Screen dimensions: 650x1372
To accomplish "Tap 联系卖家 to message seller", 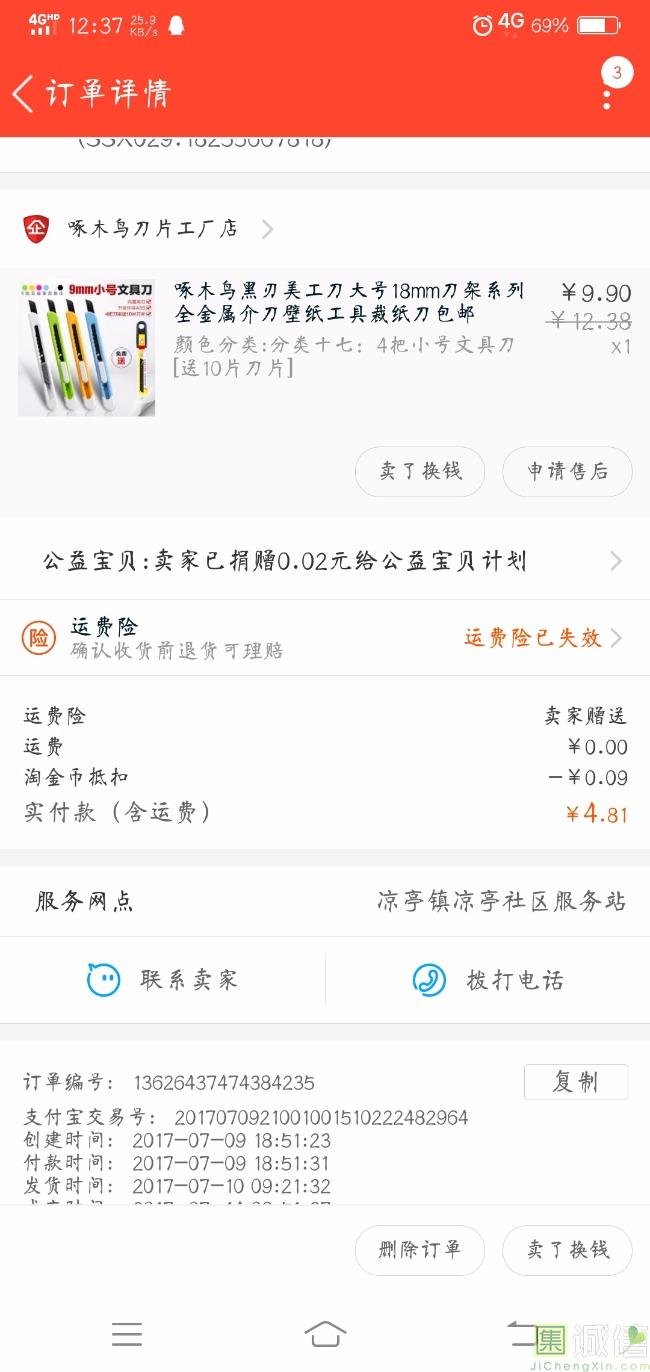I will (163, 980).
